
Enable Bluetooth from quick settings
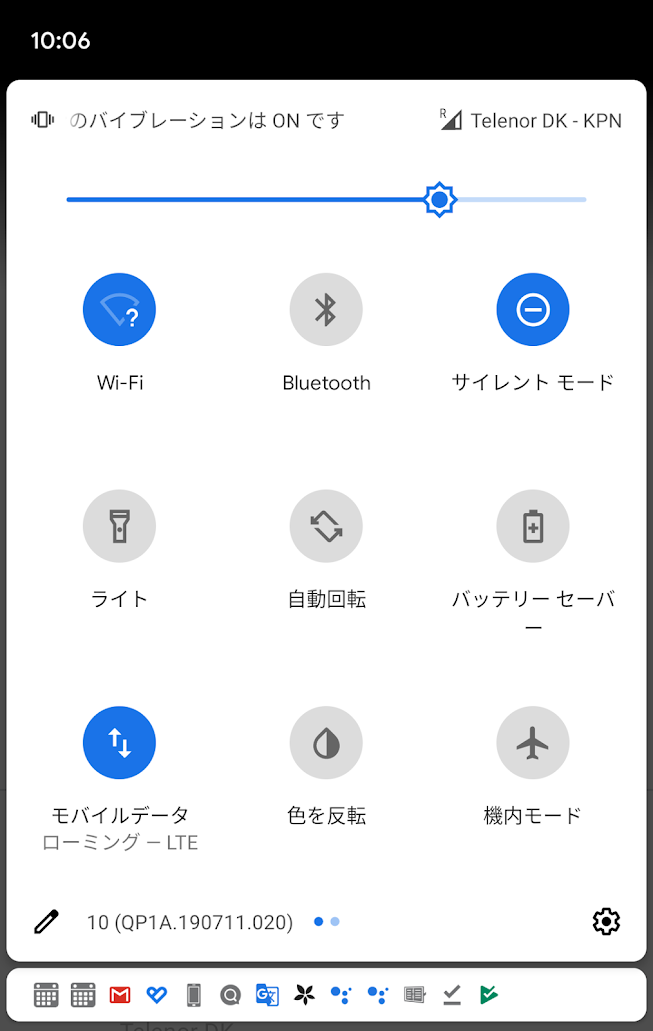click(x=326, y=310)
